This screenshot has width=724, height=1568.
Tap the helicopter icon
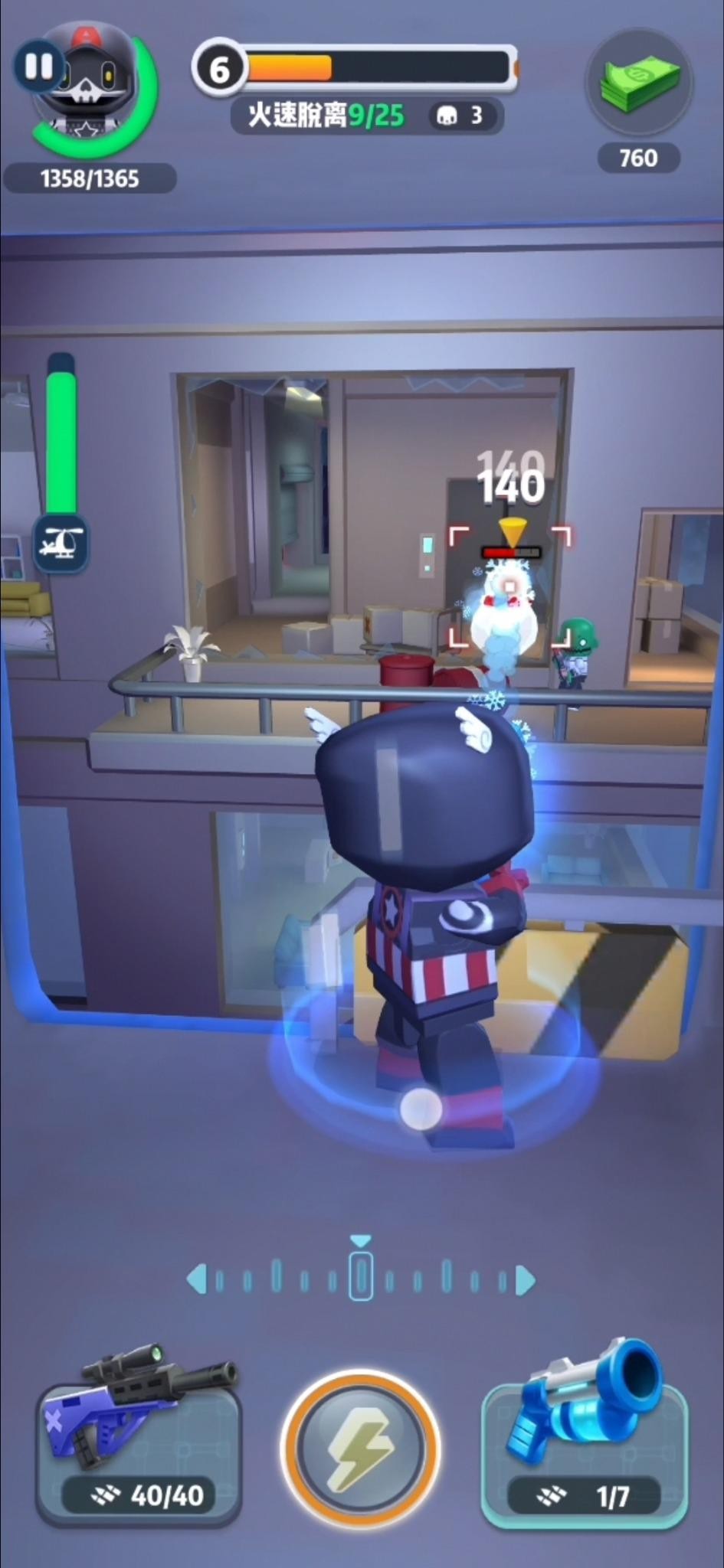[x=61, y=544]
